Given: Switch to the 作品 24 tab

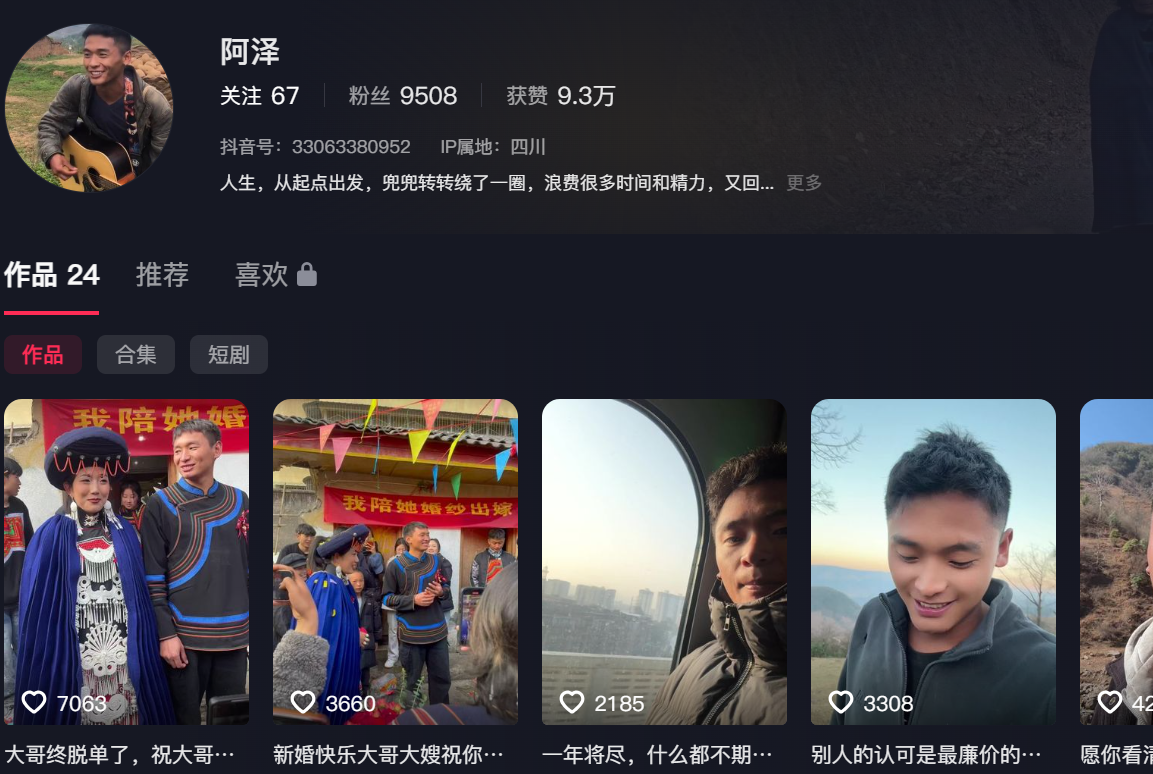Looking at the screenshot, I should [52, 275].
